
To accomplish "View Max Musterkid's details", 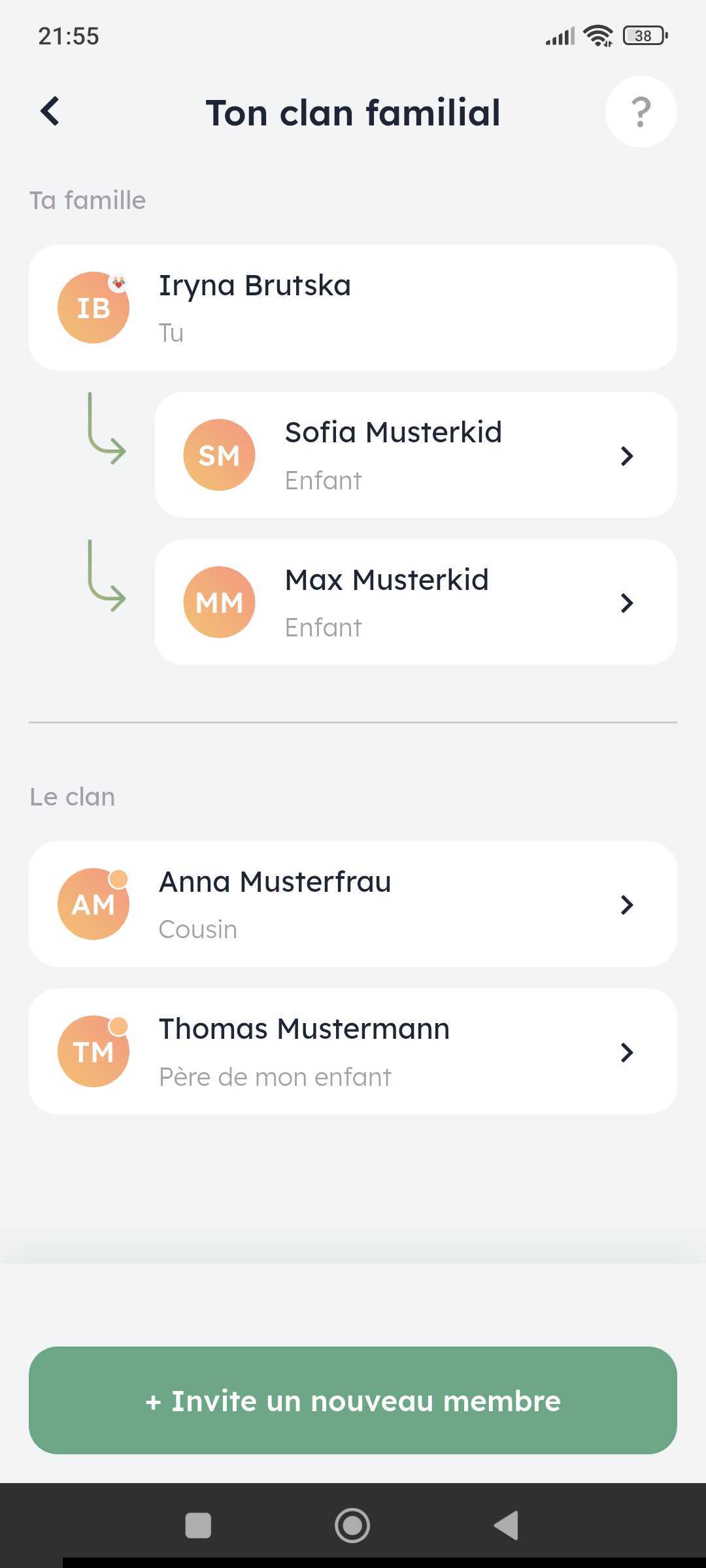I will click(x=416, y=602).
